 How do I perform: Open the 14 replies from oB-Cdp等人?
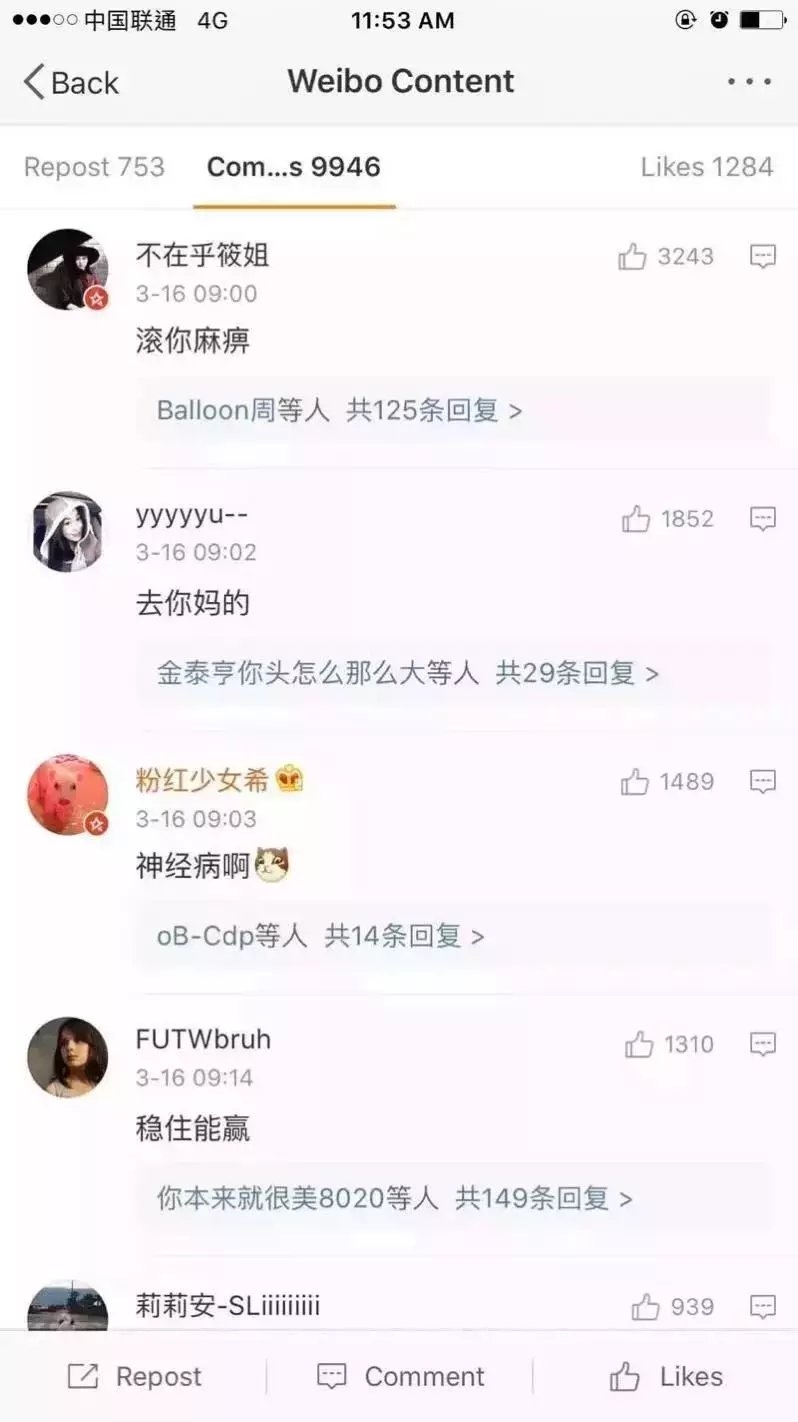pos(454,936)
